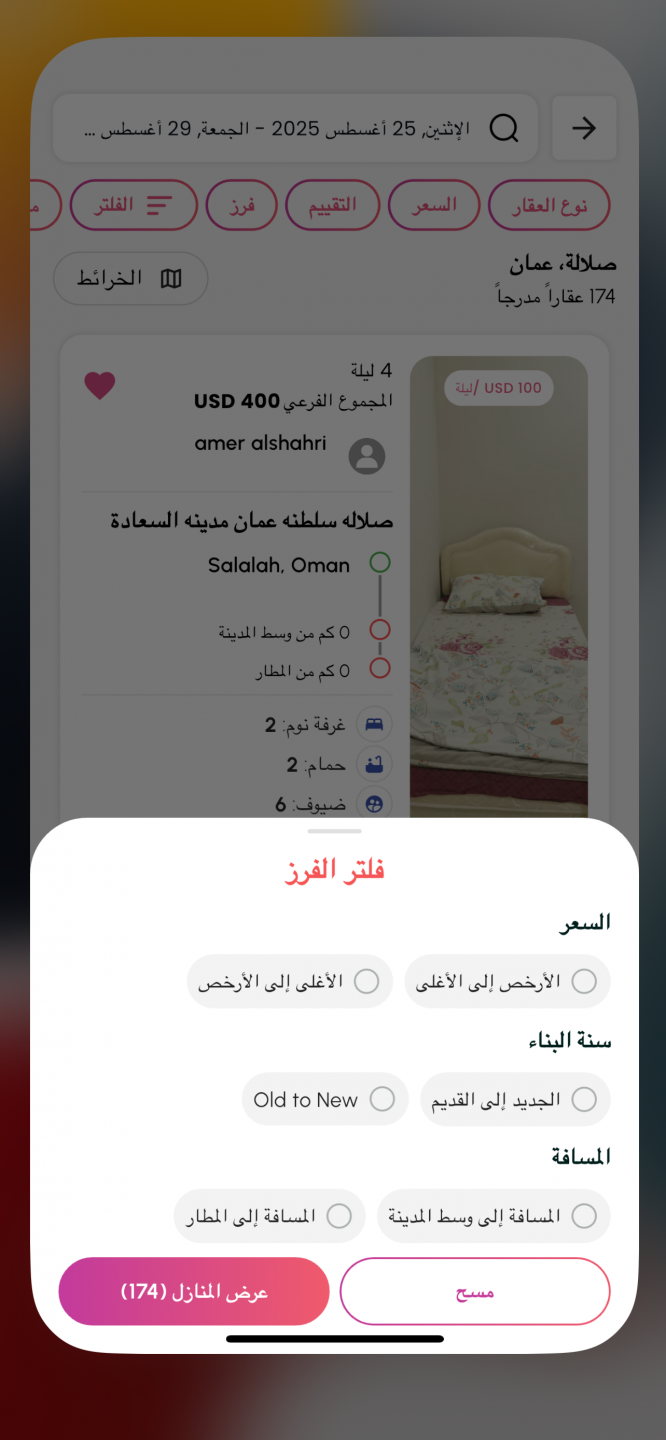Sort by المسافة إلى وسط المدينة
Viewport: 666px width, 1440px height.
pyautogui.click(x=583, y=1216)
